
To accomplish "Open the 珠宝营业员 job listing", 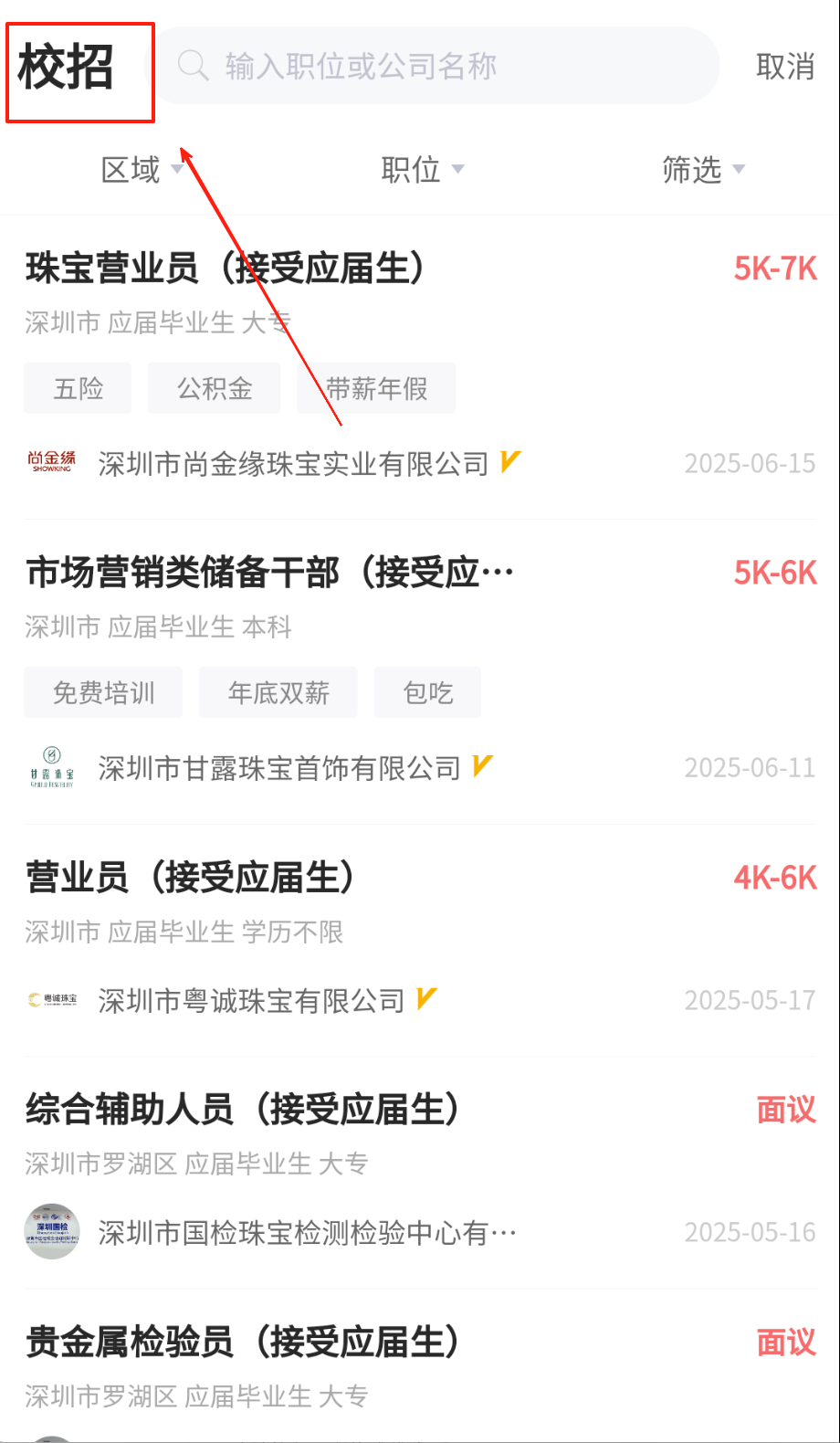I will (225, 269).
